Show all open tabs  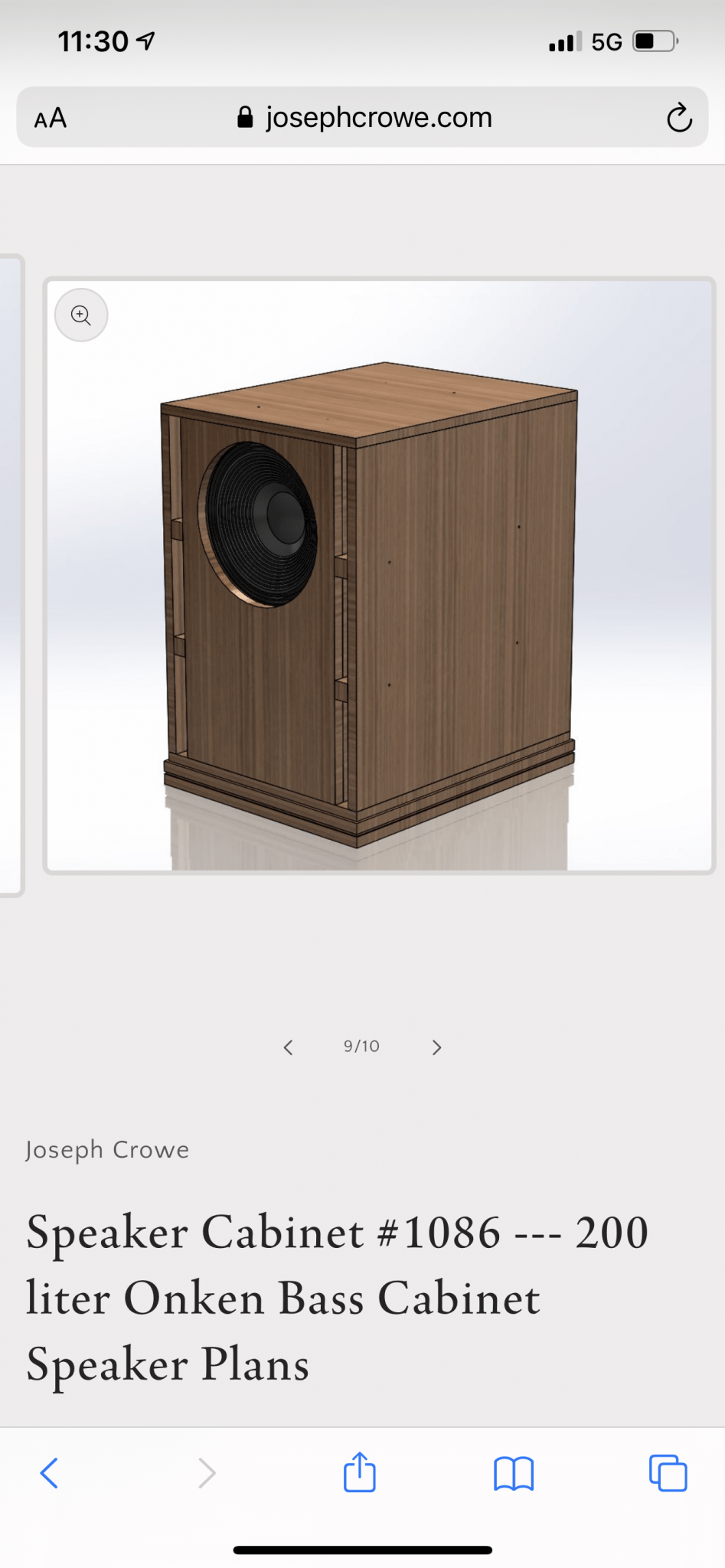point(668,1472)
